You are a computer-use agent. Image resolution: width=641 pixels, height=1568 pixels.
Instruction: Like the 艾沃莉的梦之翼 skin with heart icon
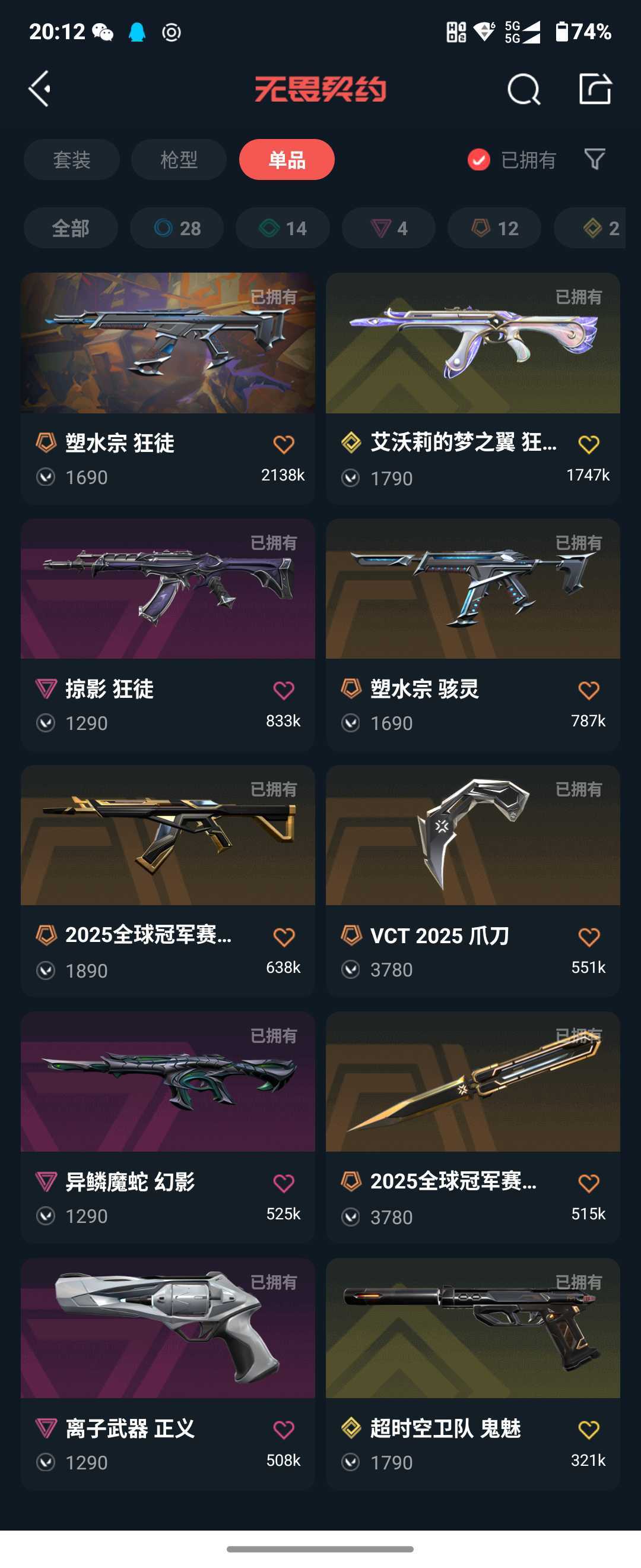[x=588, y=444]
